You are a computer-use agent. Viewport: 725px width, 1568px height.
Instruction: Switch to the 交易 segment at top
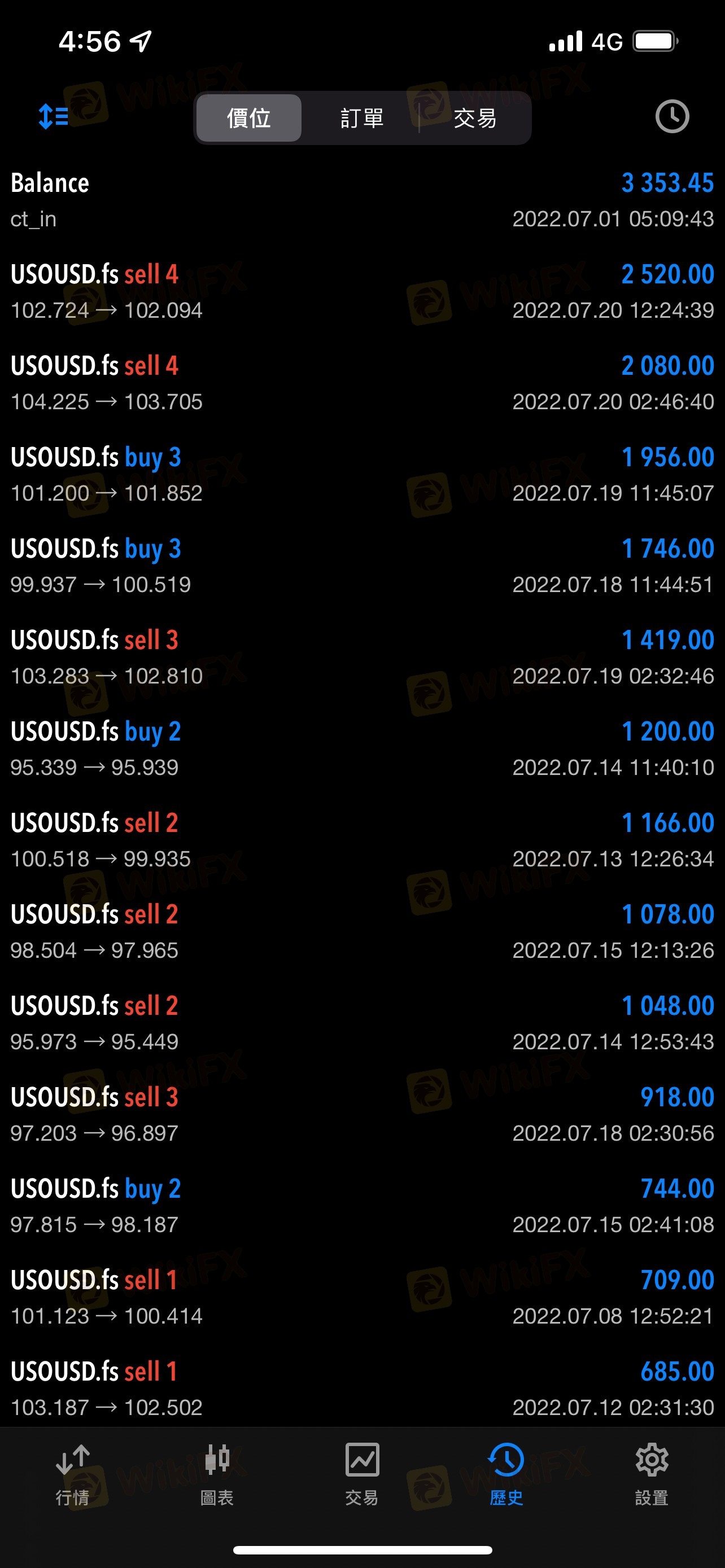475,118
